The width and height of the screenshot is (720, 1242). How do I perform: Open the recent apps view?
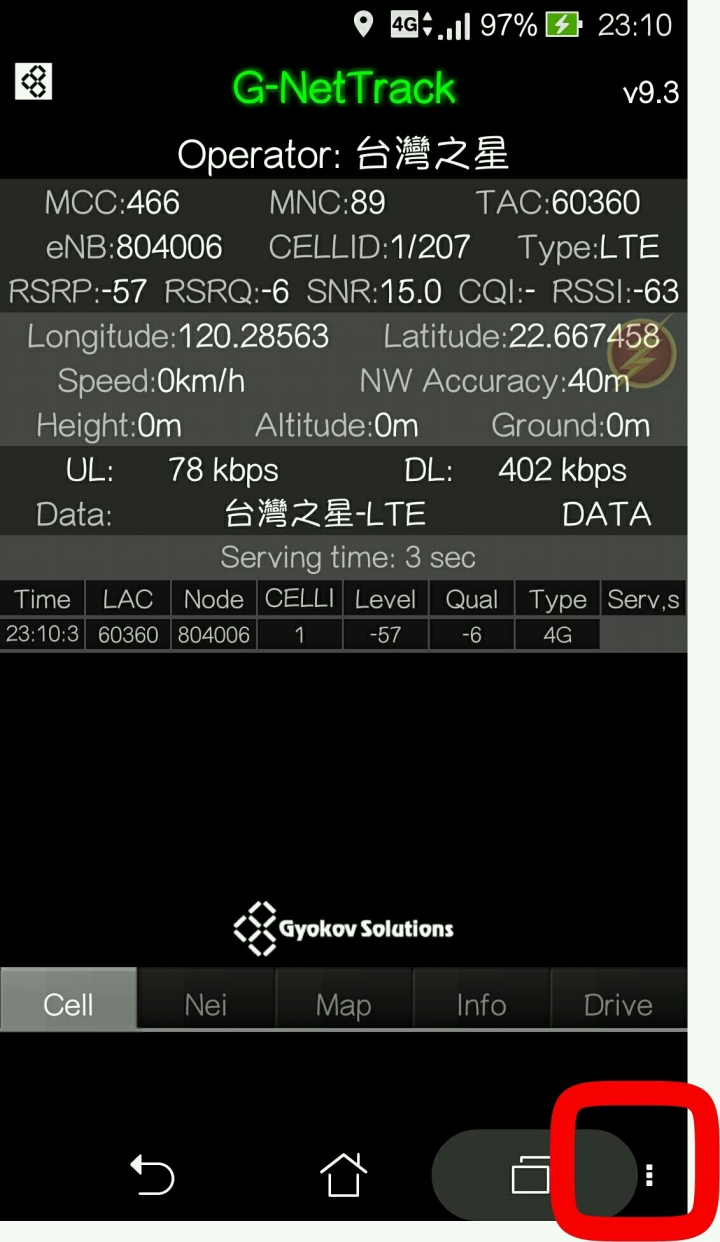coord(531,1175)
